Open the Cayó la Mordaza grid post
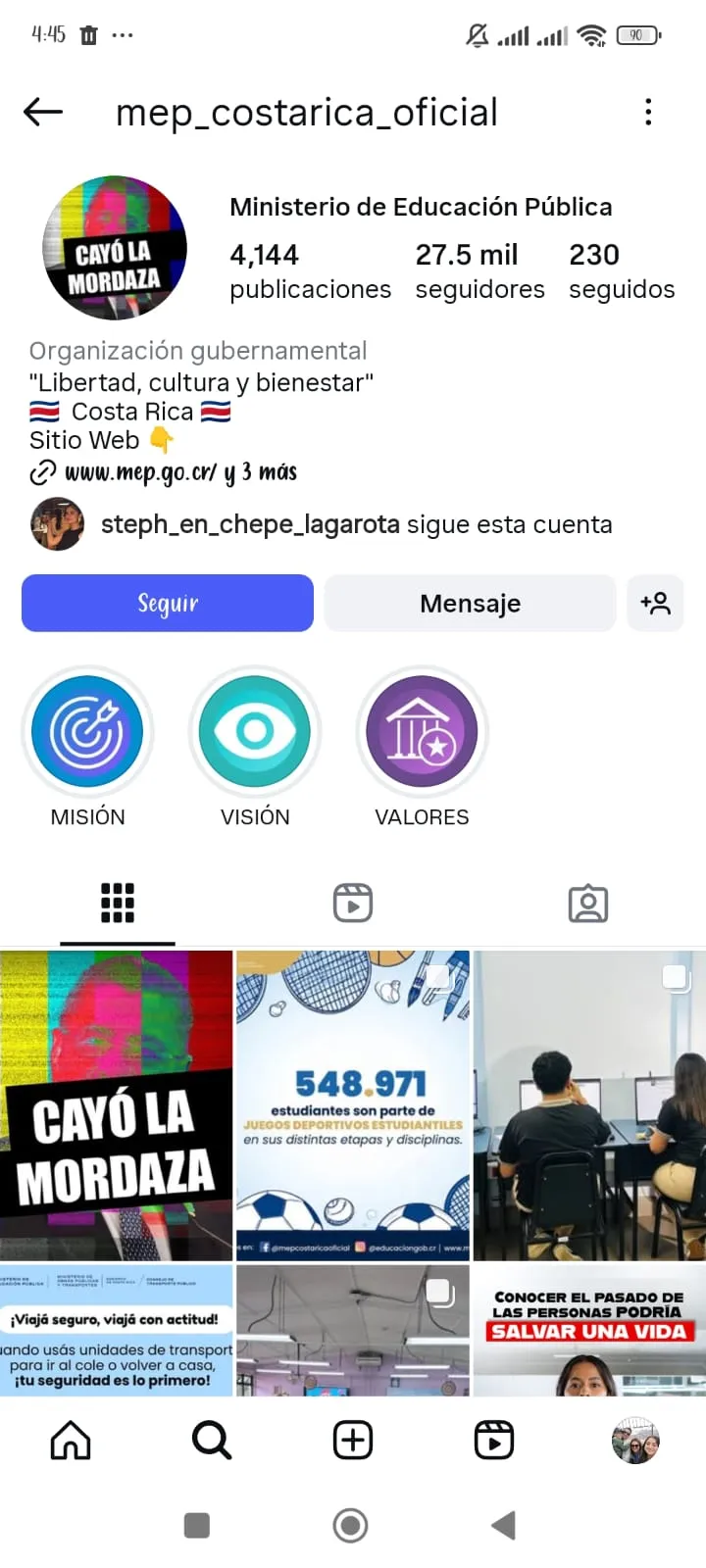The image size is (706, 1568). pyautogui.click(x=116, y=1104)
